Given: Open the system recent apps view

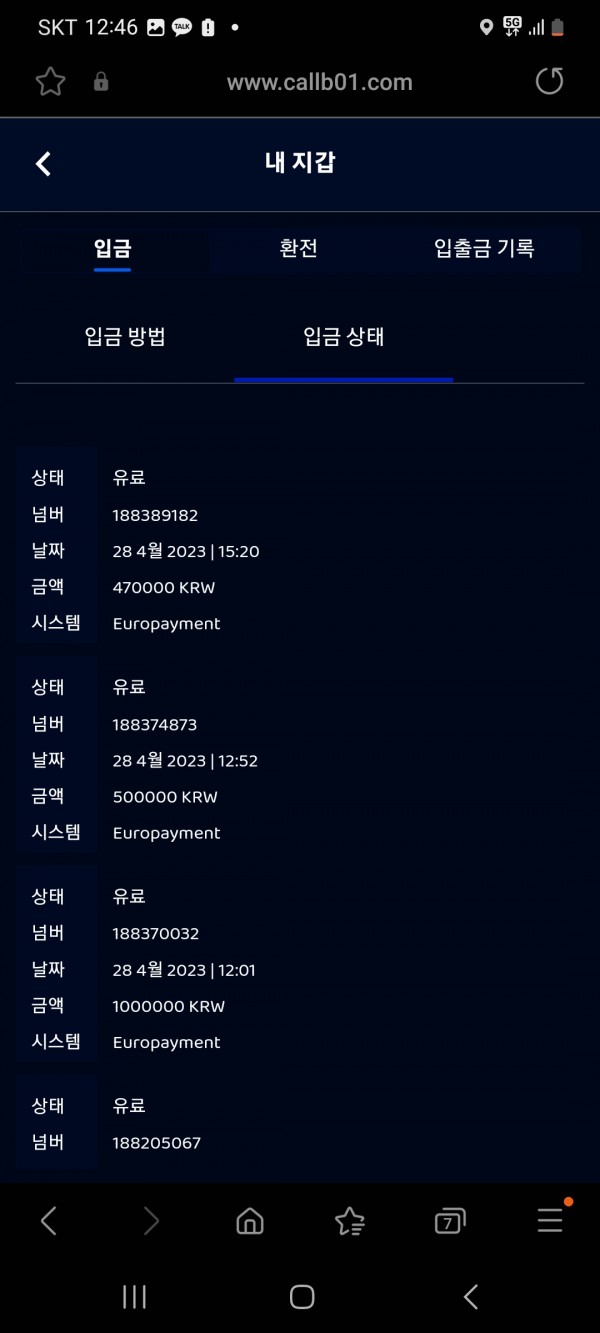Looking at the screenshot, I should click(x=134, y=1297).
